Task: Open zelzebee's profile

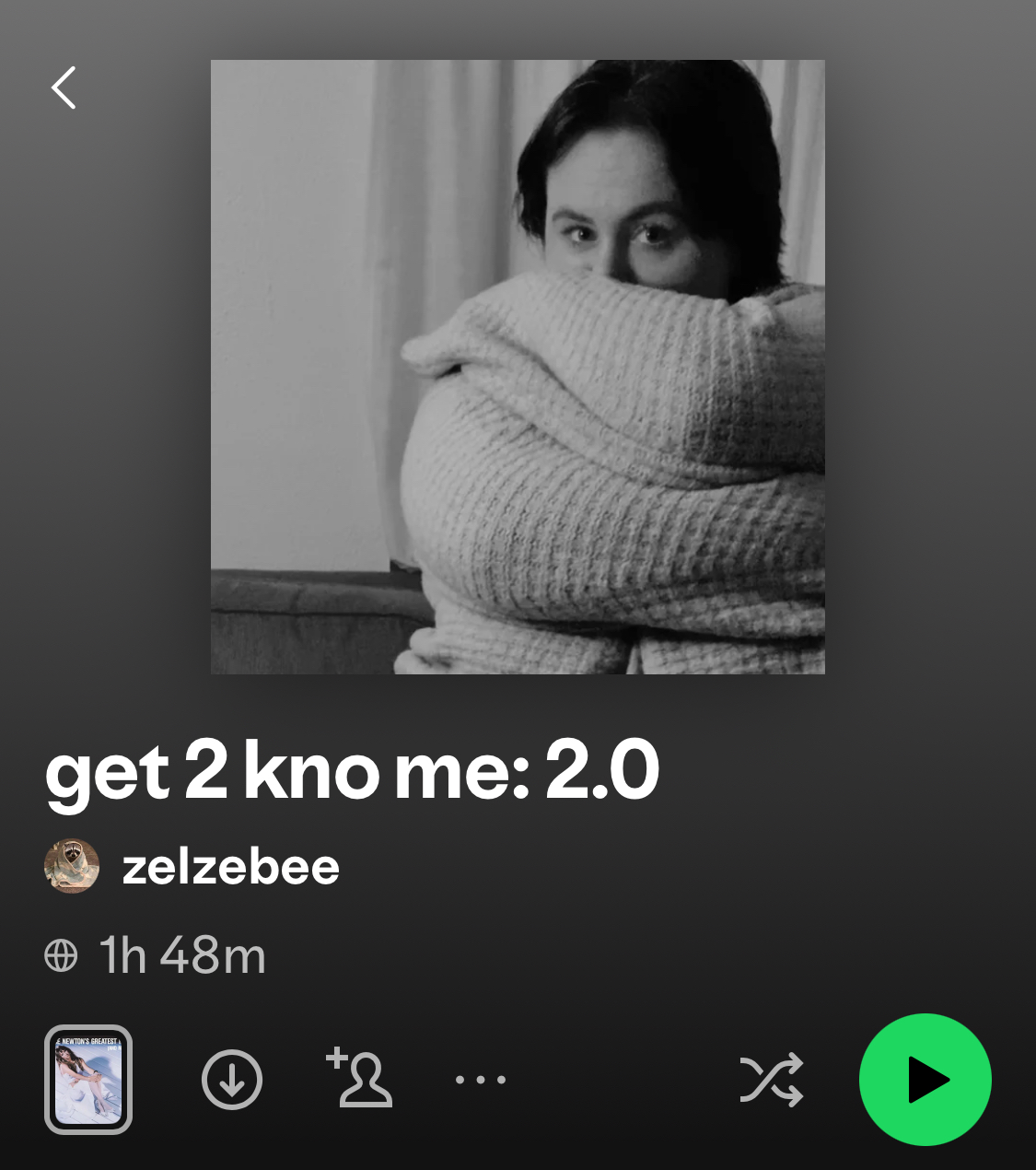Action: pos(230,867)
